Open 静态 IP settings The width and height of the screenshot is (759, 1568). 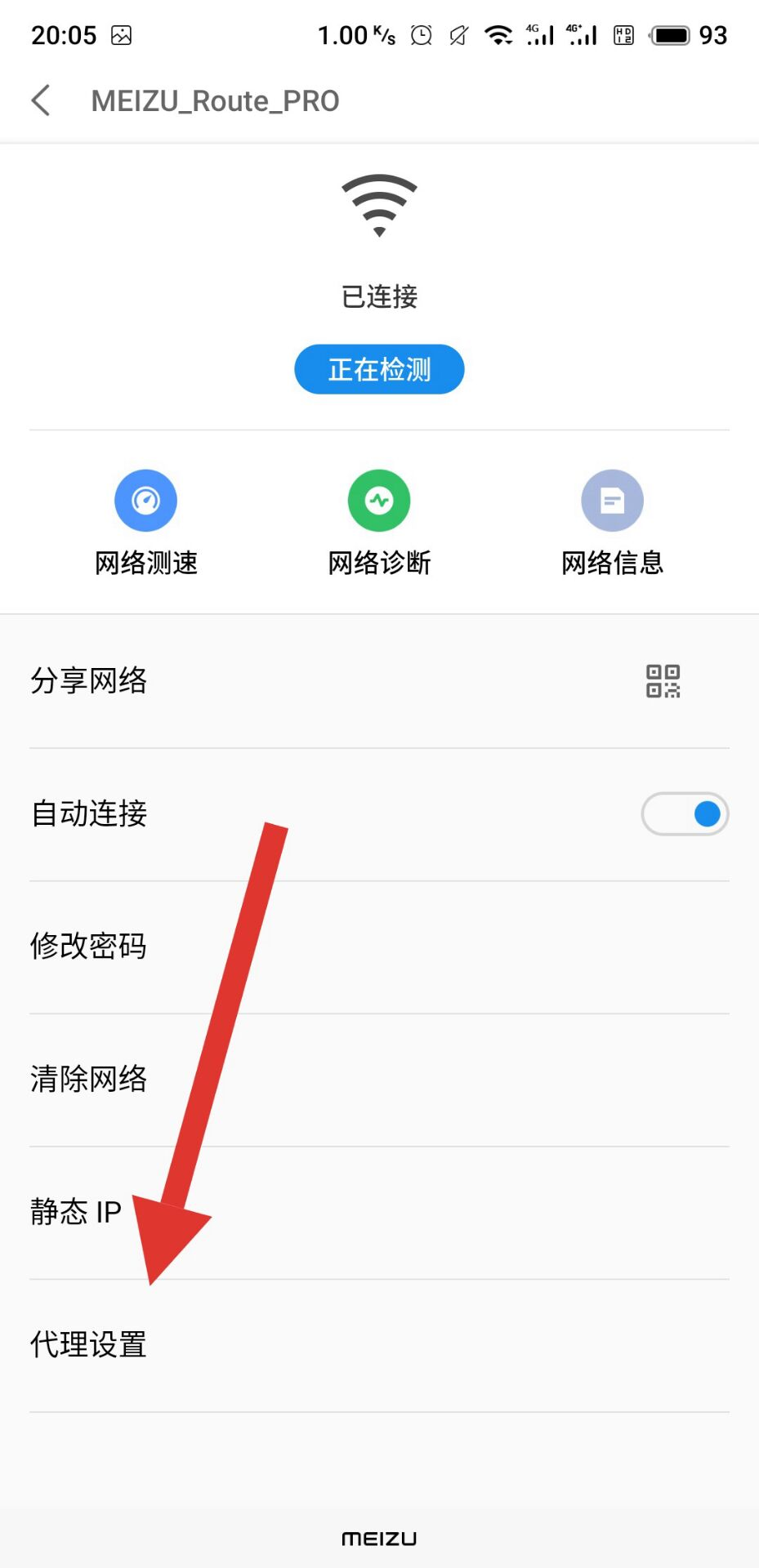click(379, 1213)
